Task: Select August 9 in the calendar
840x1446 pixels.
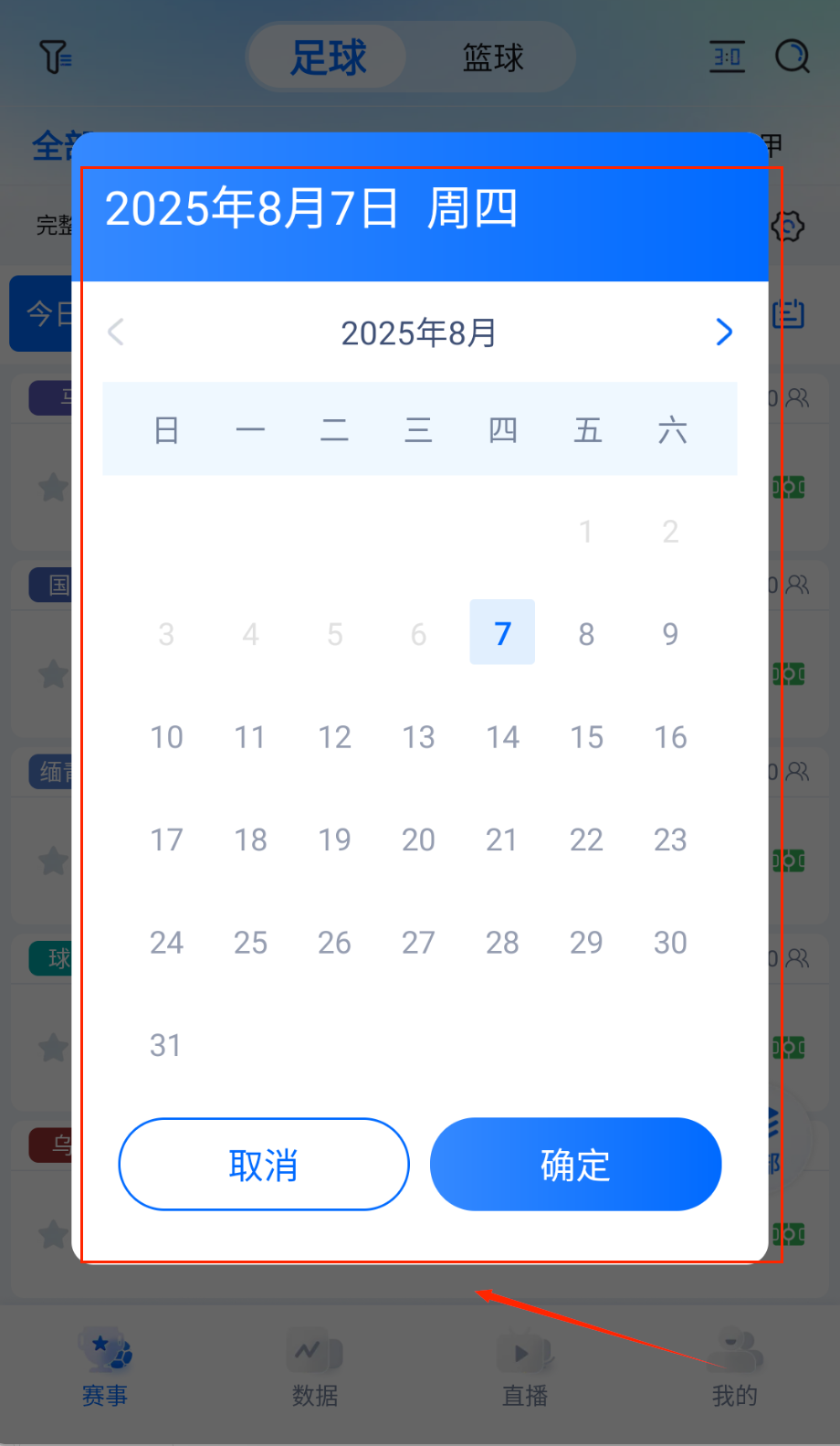Action: tap(670, 633)
